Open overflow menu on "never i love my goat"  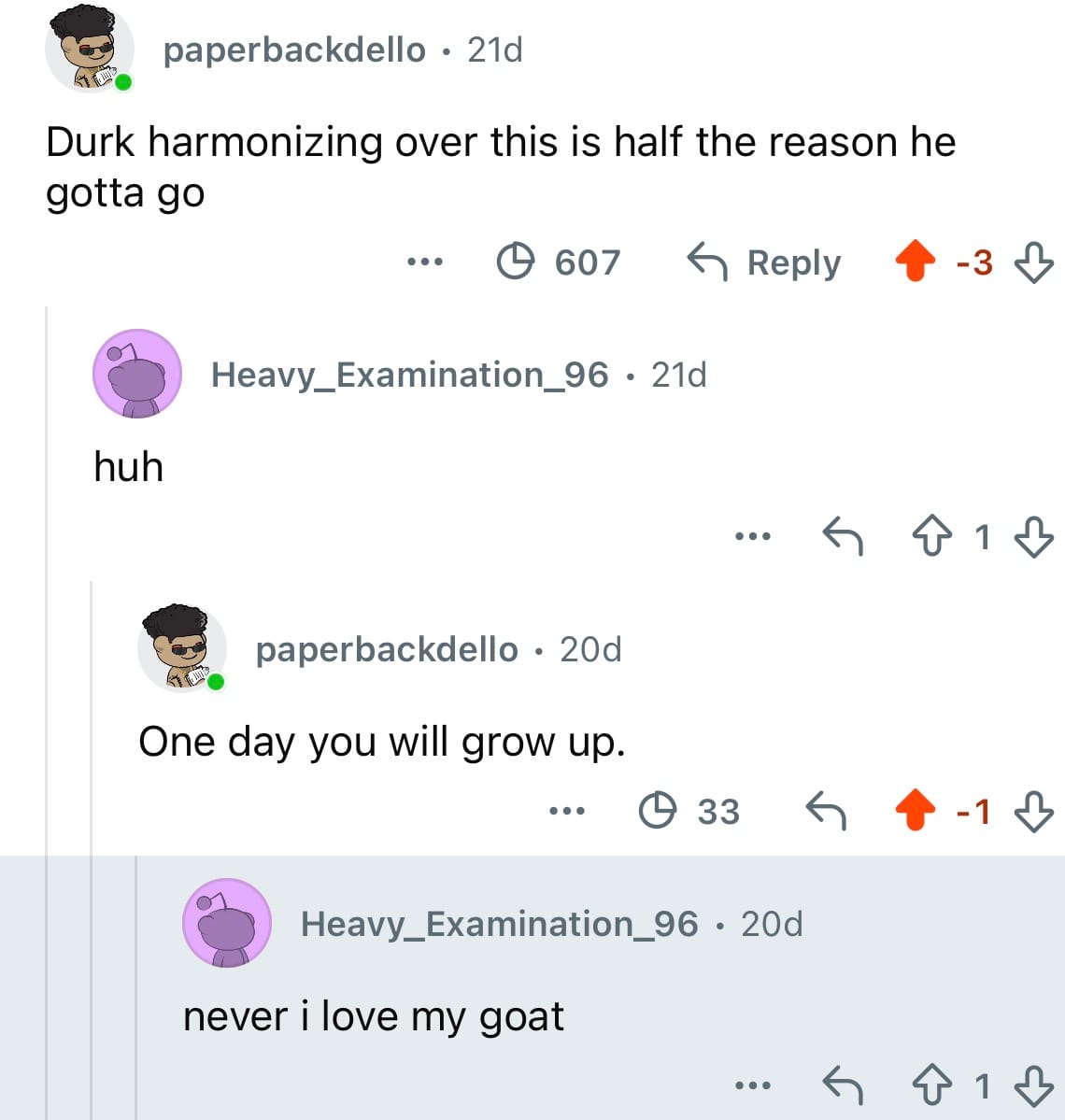pyautogui.click(x=752, y=1085)
